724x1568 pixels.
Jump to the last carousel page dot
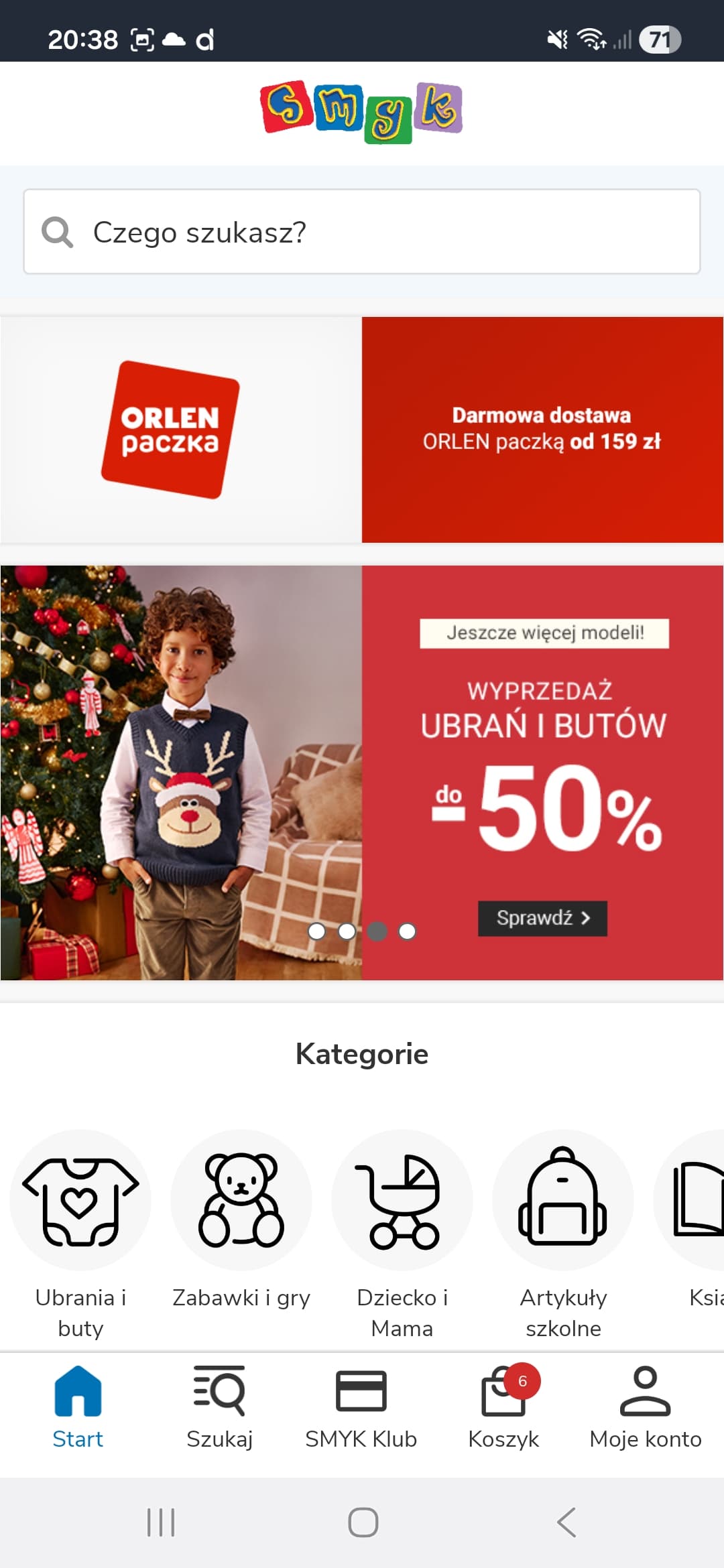click(x=407, y=931)
